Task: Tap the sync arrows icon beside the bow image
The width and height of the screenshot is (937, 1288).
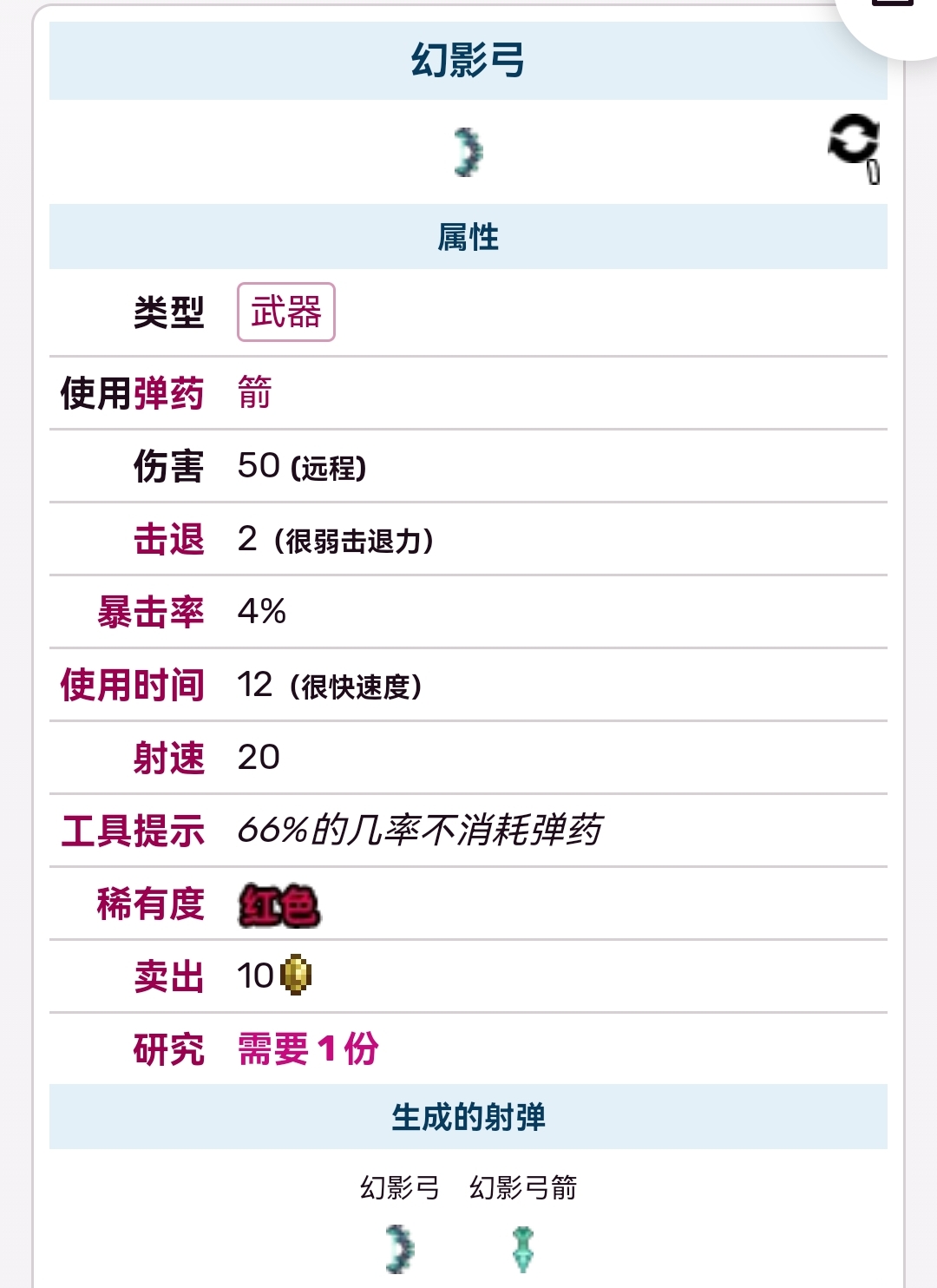Action: pyautogui.click(x=854, y=142)
